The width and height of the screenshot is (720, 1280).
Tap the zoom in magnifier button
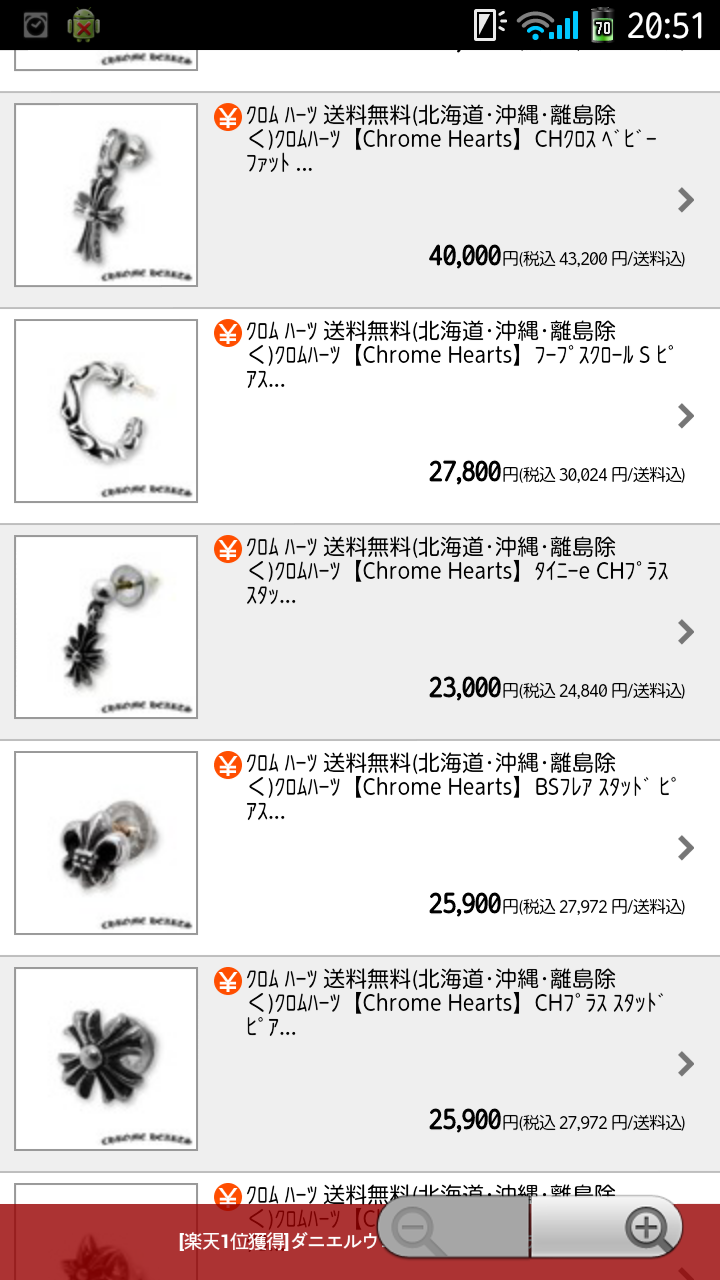click(x=607, y=1226)
